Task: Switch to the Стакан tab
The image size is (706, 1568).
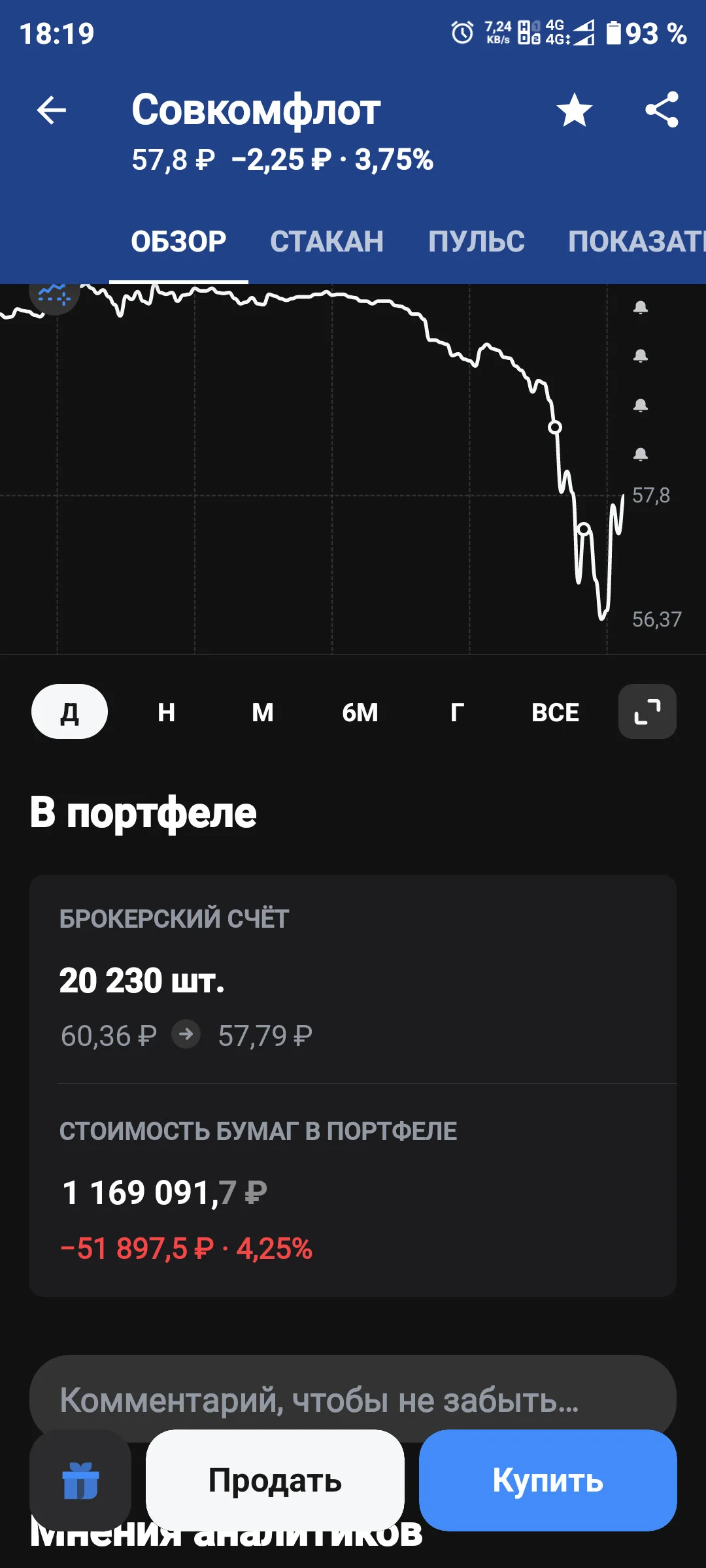Action: click(x=327, y=241)
